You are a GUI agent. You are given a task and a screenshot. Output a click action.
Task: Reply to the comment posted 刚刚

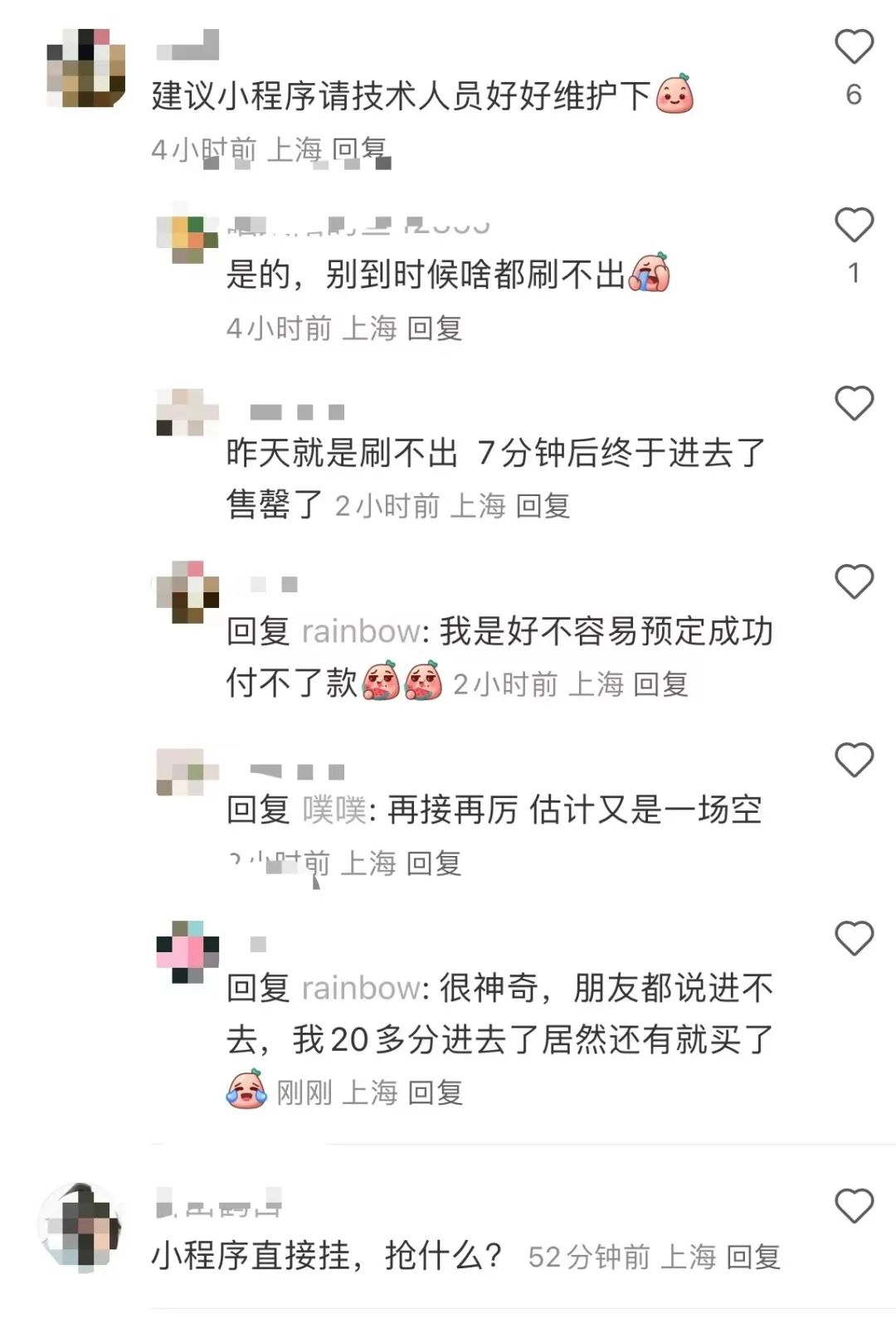435,1092
